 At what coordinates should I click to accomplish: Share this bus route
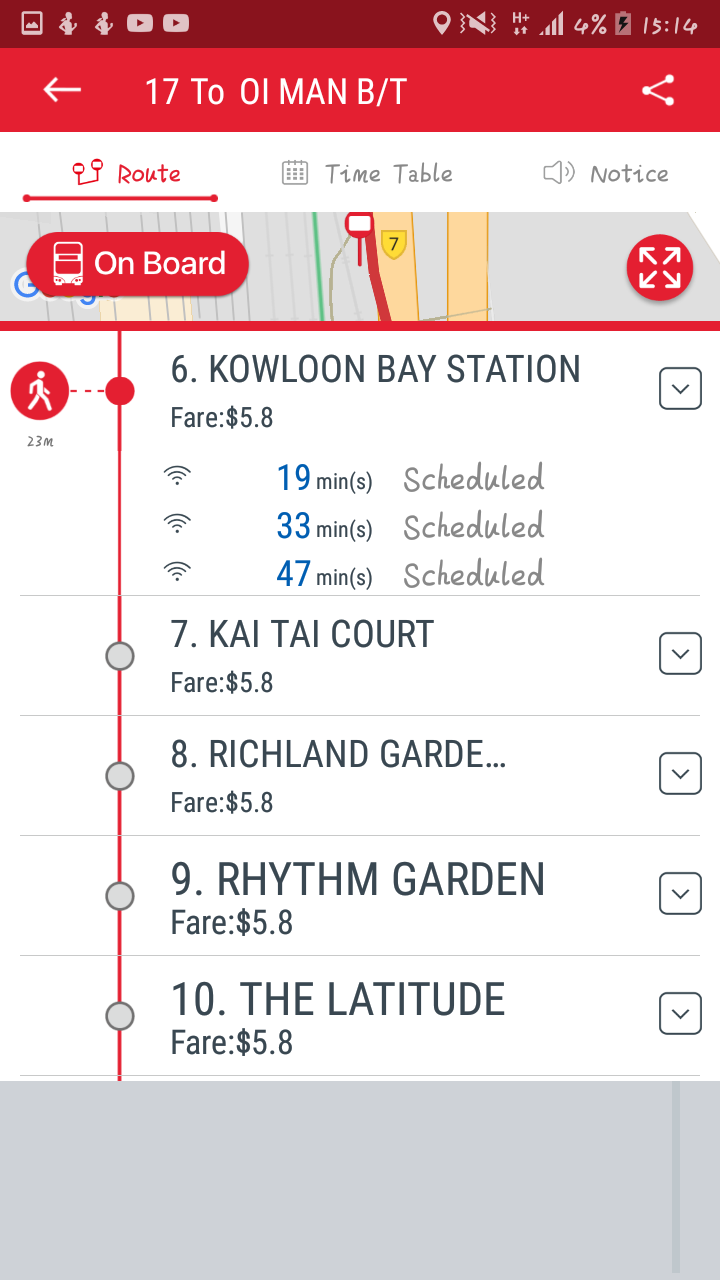click(x=658, y=91)
